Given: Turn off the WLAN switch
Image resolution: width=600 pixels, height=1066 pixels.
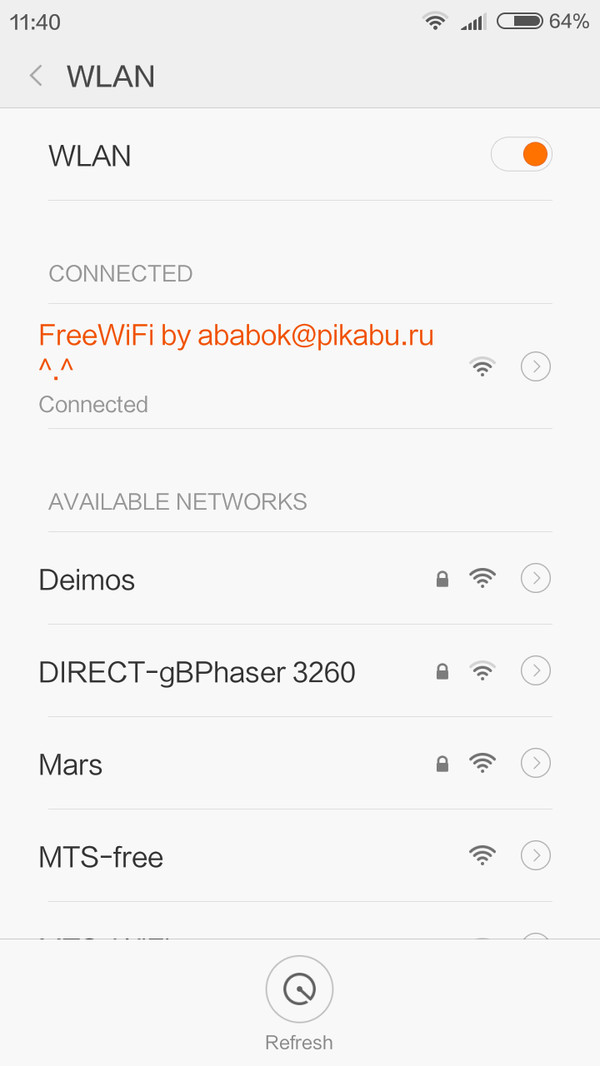Looking at the screenshot, I should click(x=521, y=155).
